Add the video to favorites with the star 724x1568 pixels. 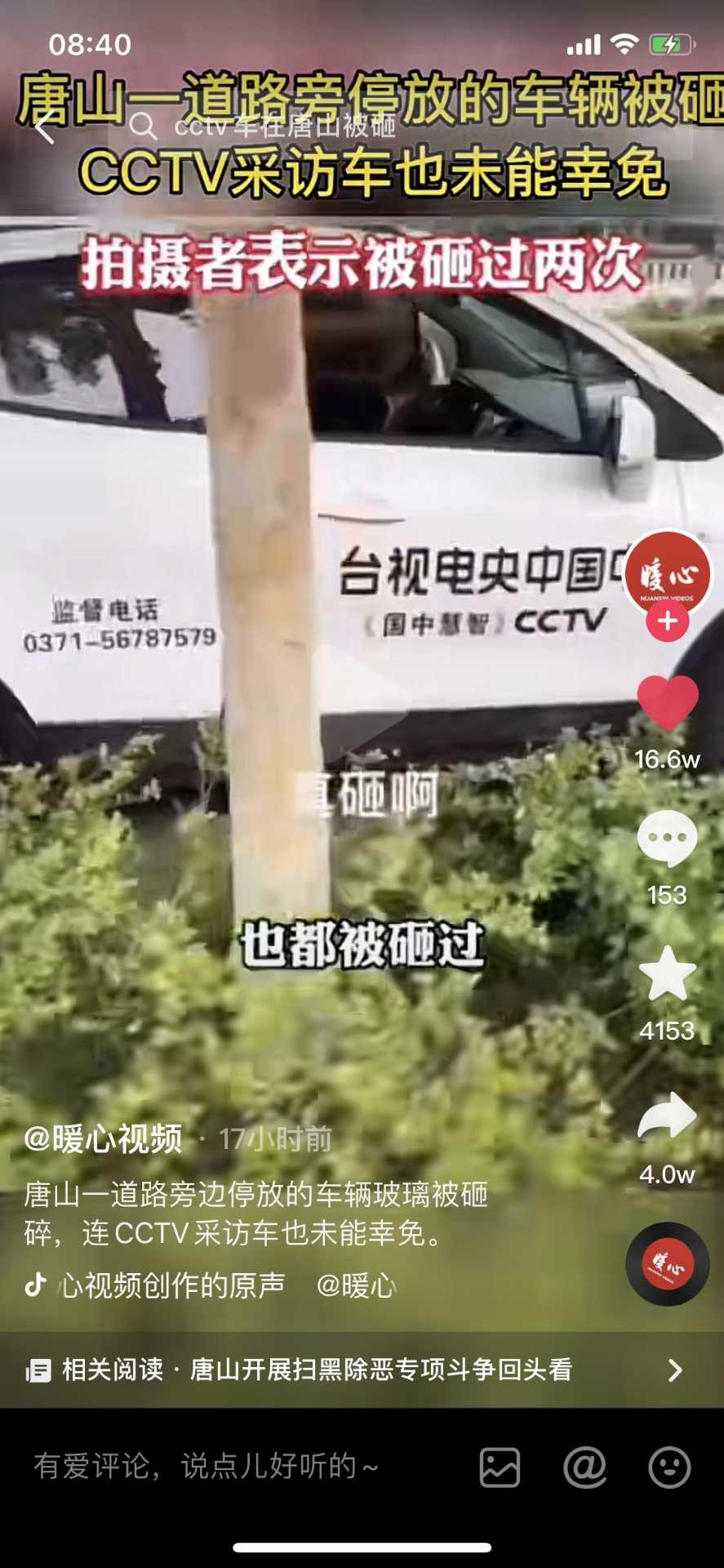(x=667, y=974)
